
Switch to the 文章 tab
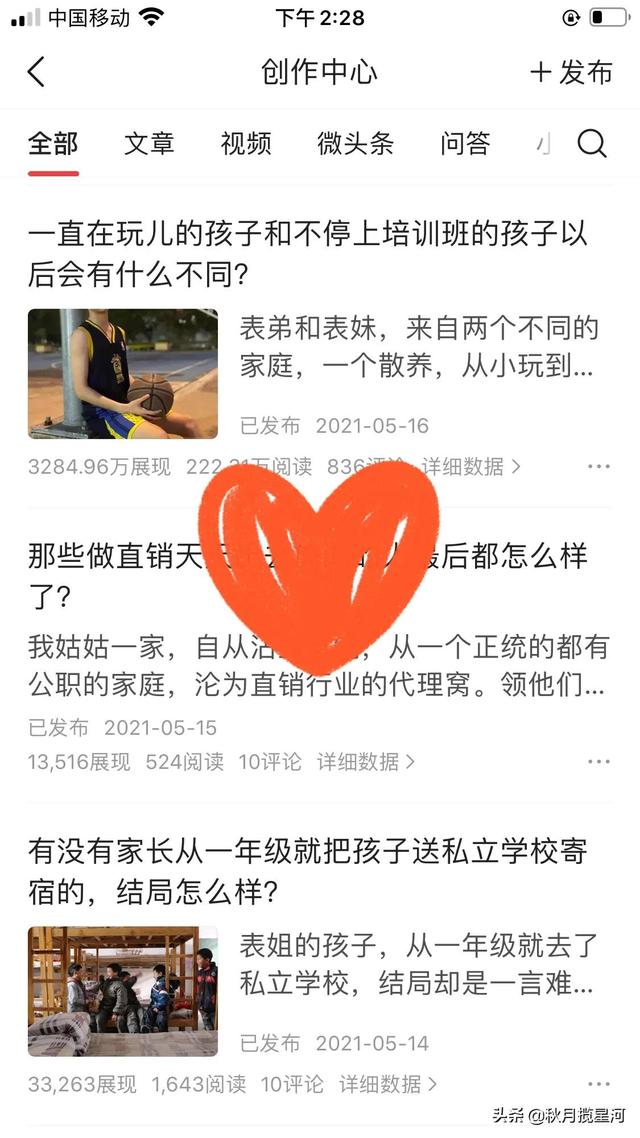coord(149,144)
